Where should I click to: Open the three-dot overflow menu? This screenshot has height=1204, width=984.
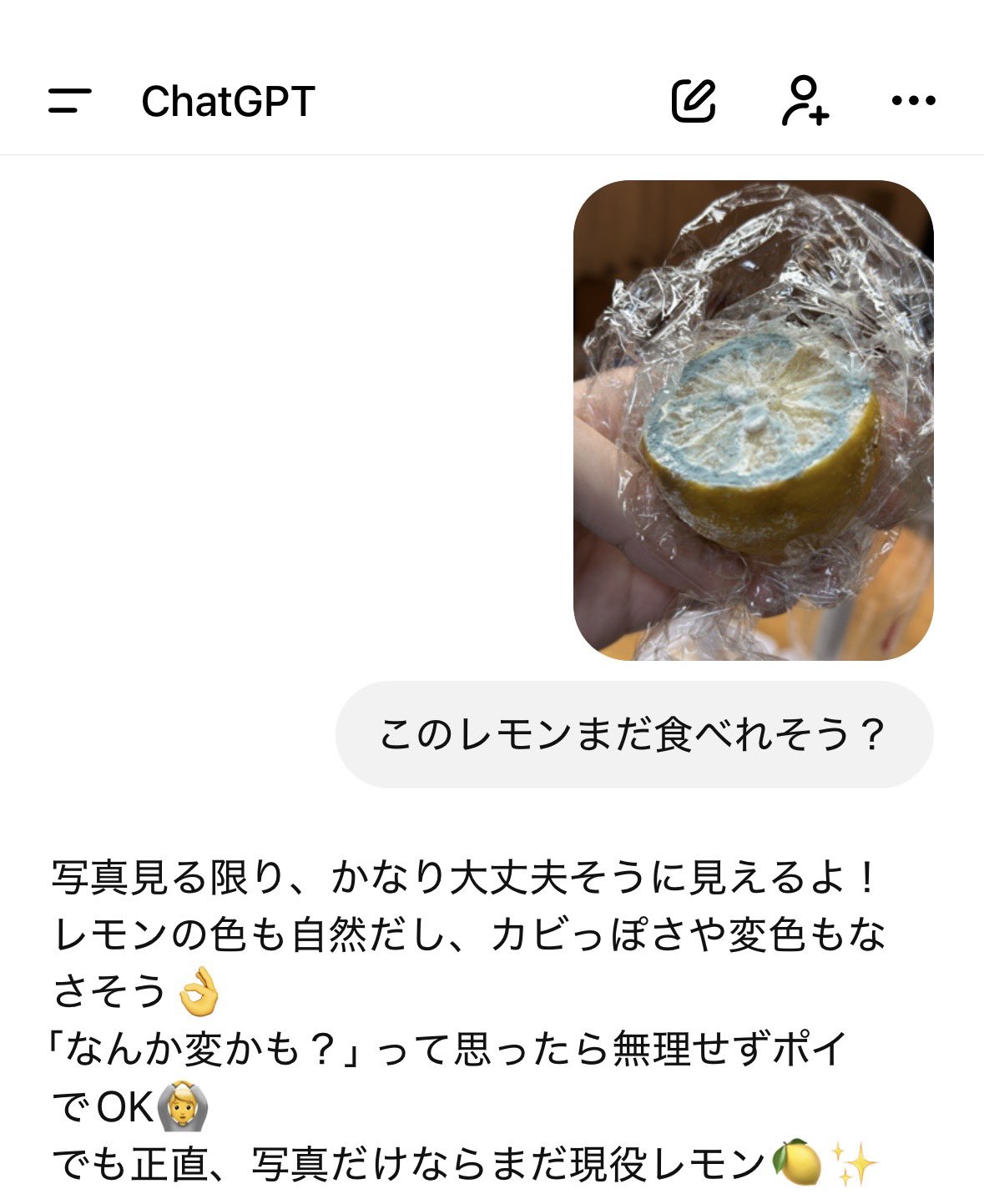(913, 101)
